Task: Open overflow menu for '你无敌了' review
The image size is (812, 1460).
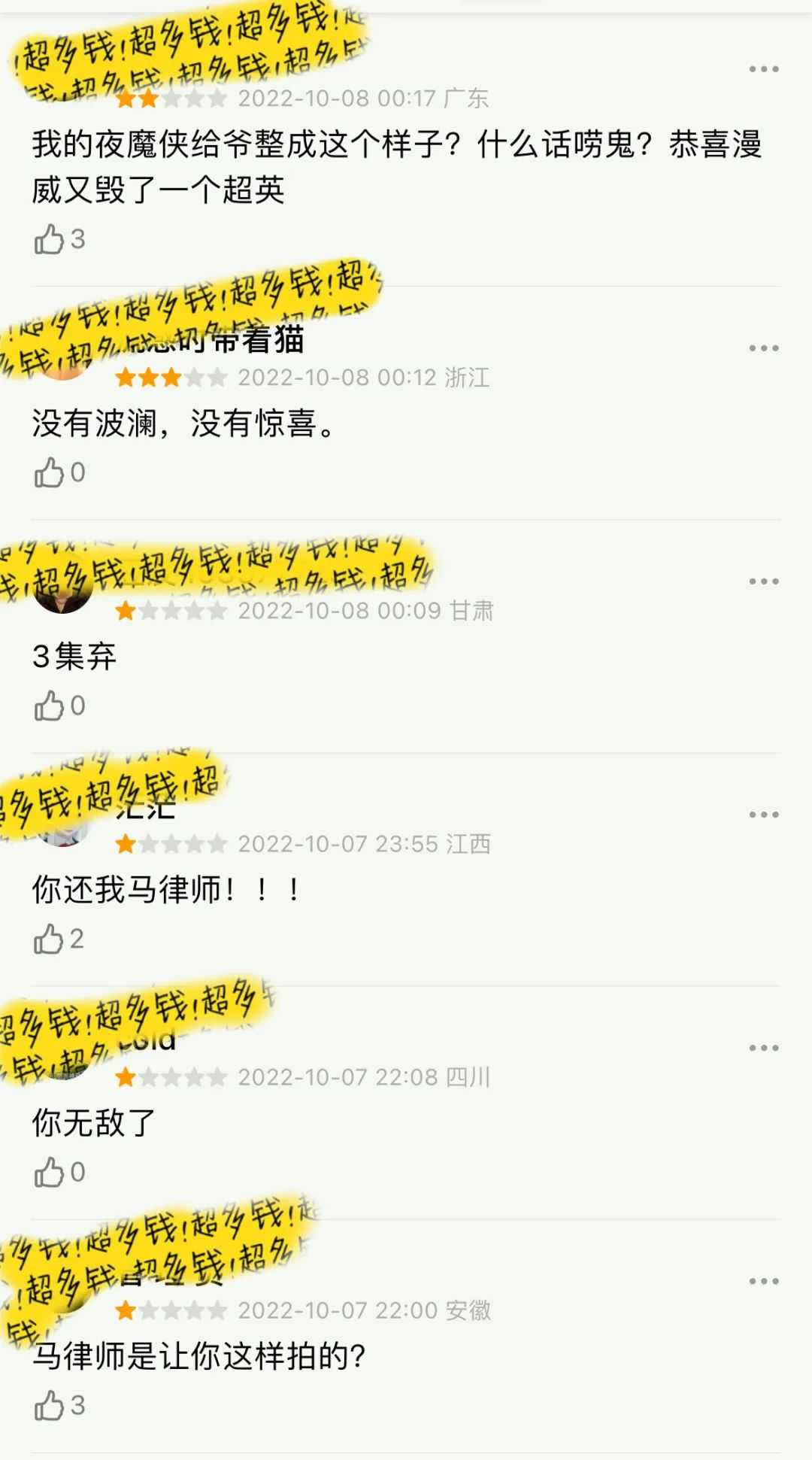Action: pos(763,1048)
